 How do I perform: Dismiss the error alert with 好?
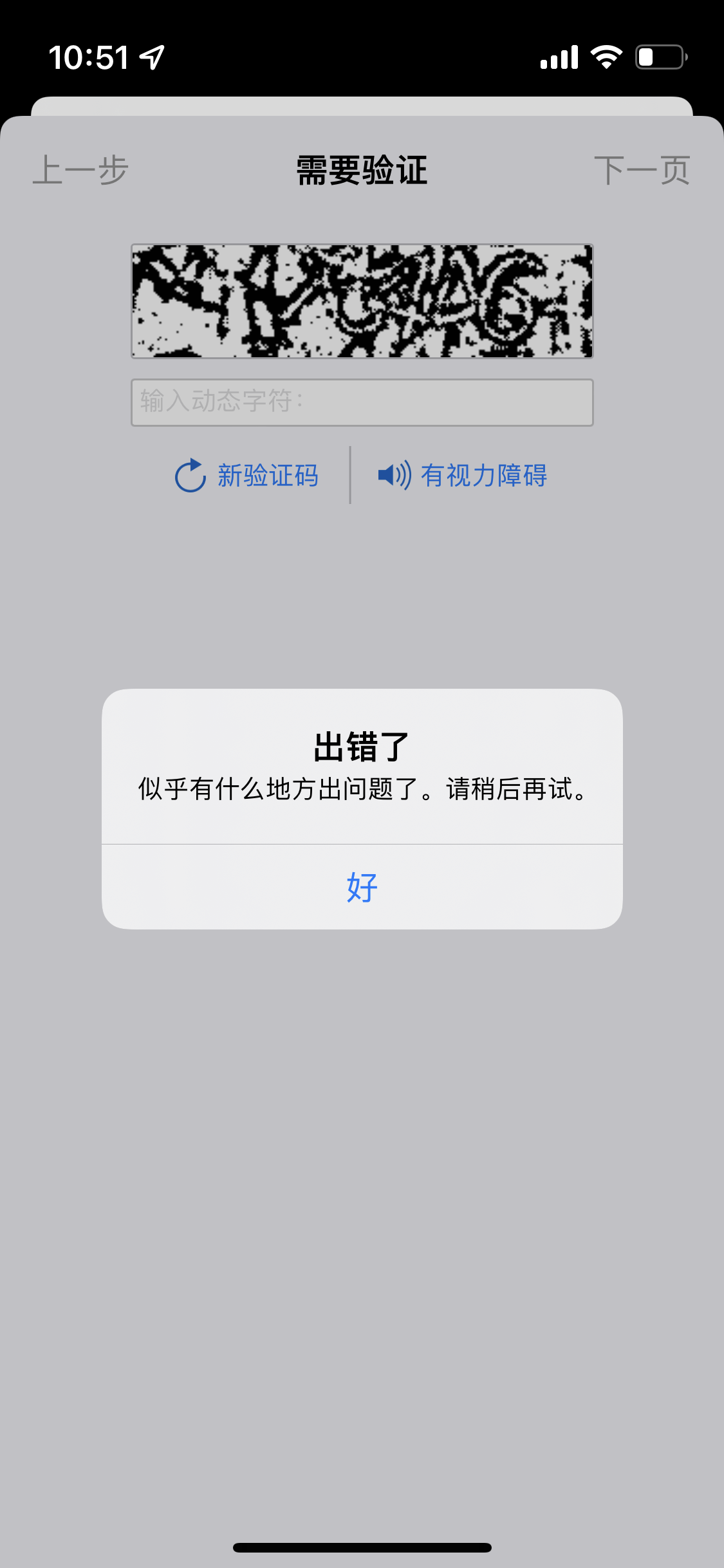tap(362, 887)
